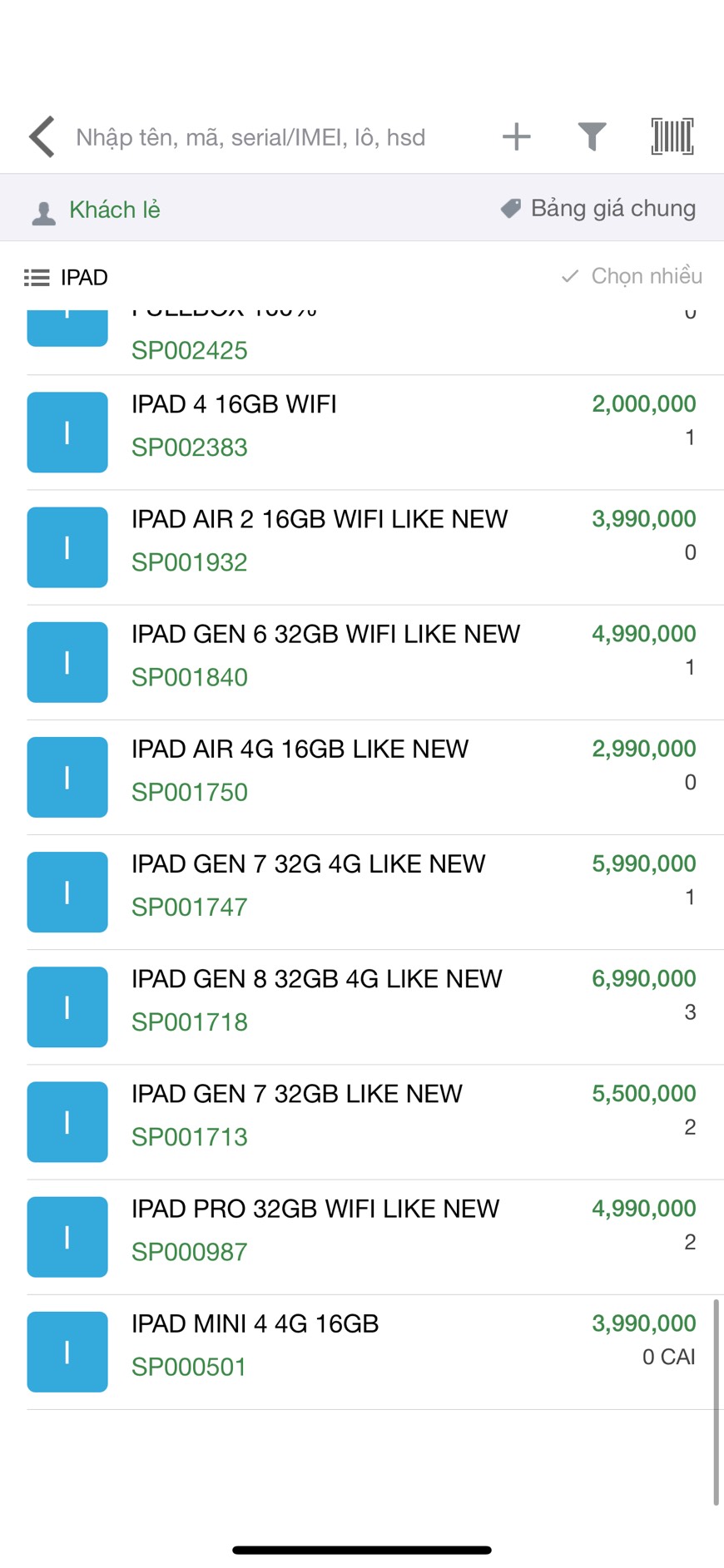Go back using the arrow icon
Viewport: 724px width, 1568px height.
pyautogui.click(x=42, y=136)
